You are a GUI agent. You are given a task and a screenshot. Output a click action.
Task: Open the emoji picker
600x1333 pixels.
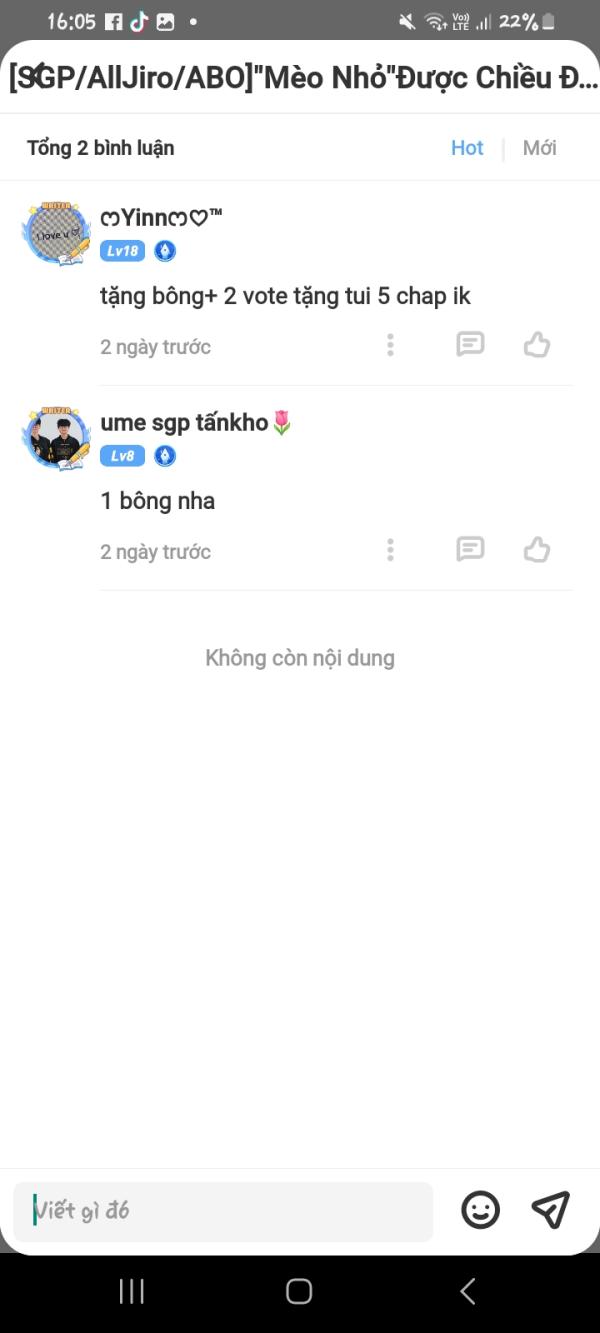480,1210
